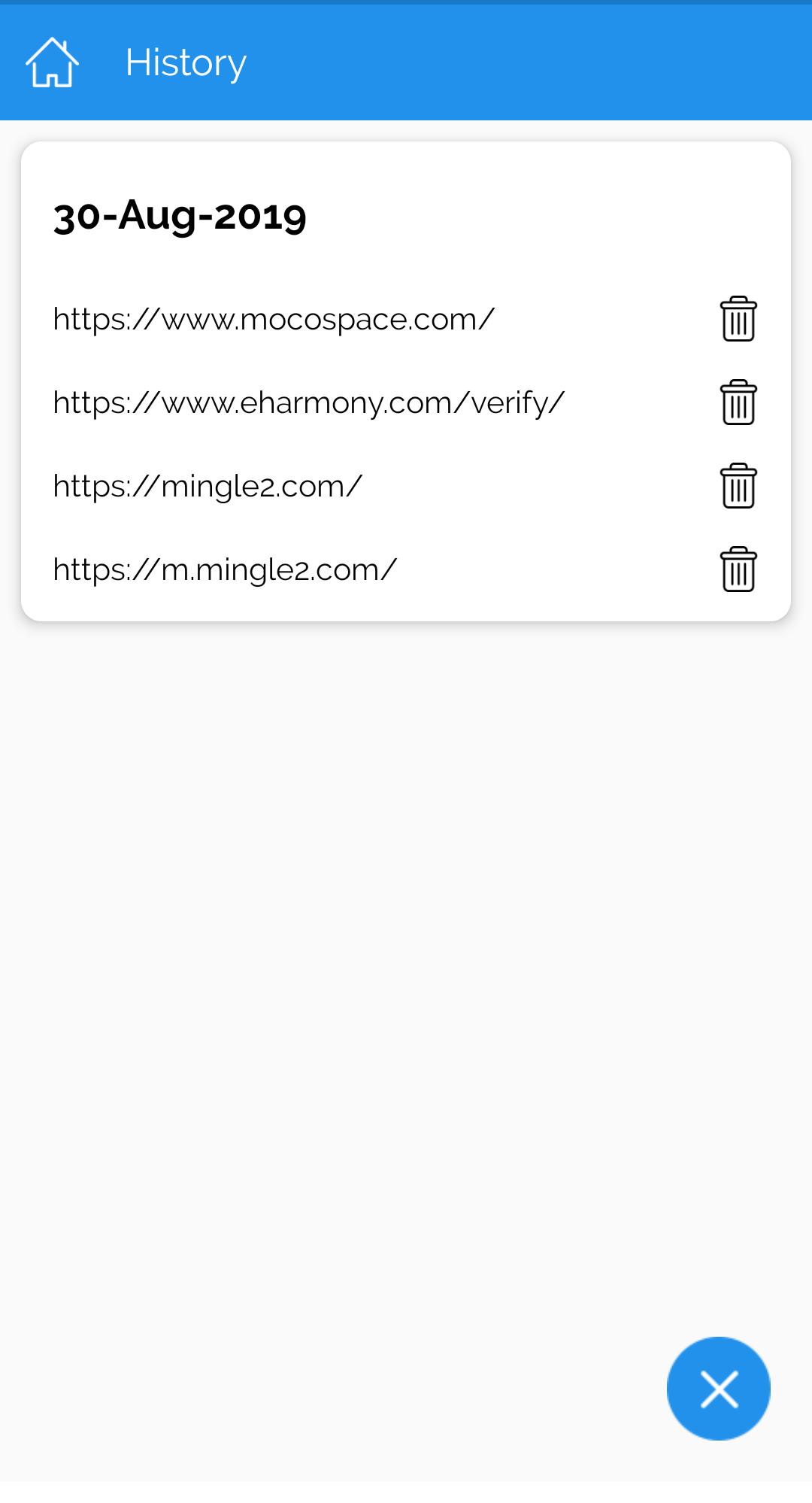
Task: Open the eharmony.com/verify link
Action: coord(308,402)
